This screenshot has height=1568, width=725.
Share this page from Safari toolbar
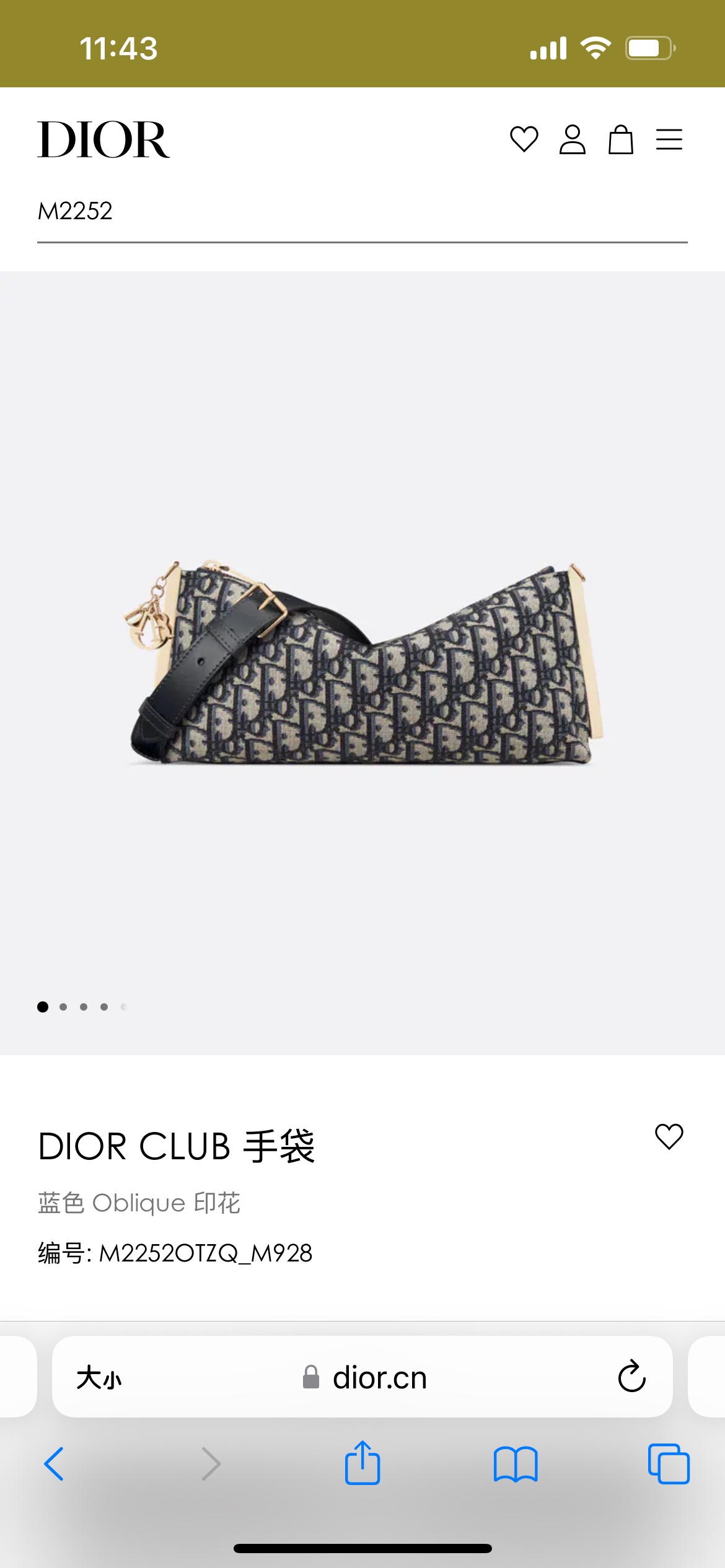click(x=362, y=1463)
